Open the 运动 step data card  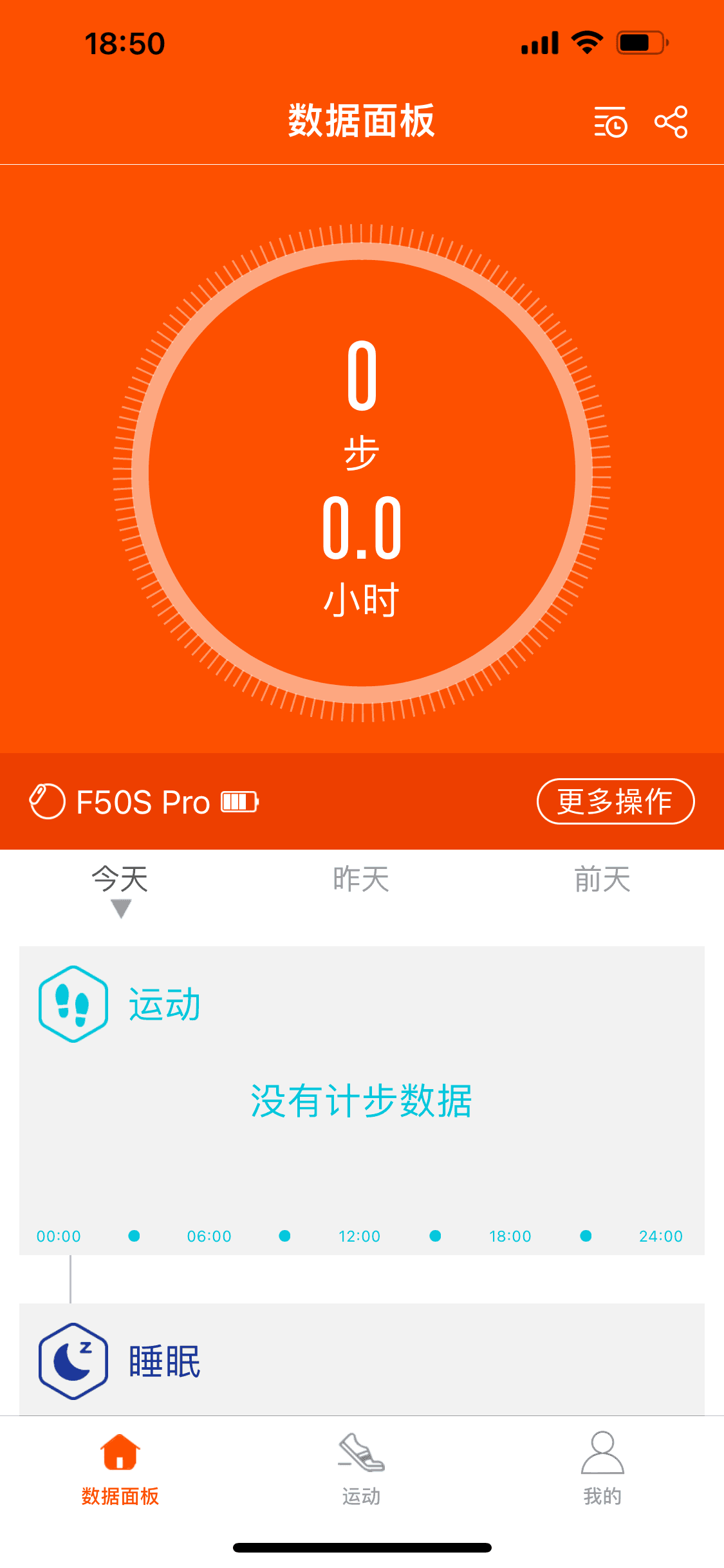click(362, 1100)
